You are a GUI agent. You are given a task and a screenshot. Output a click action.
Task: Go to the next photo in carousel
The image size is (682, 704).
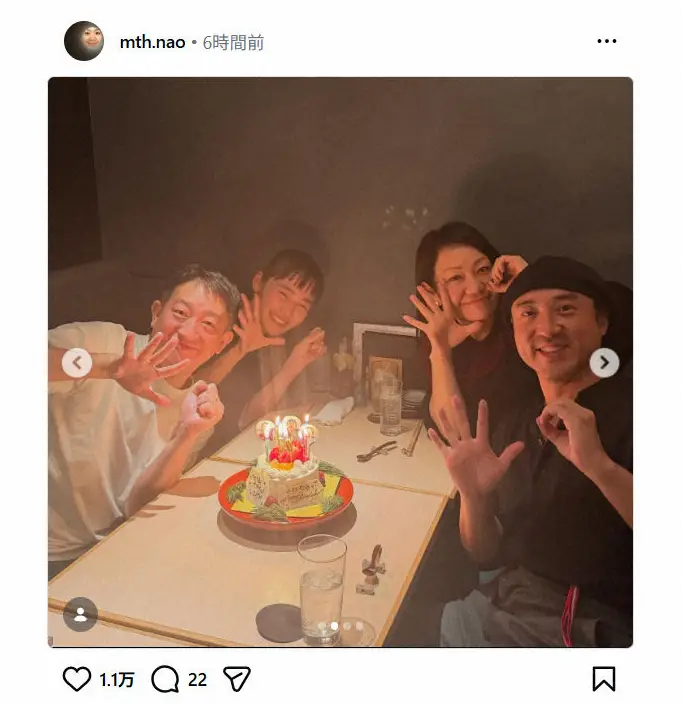pos(604,363)
